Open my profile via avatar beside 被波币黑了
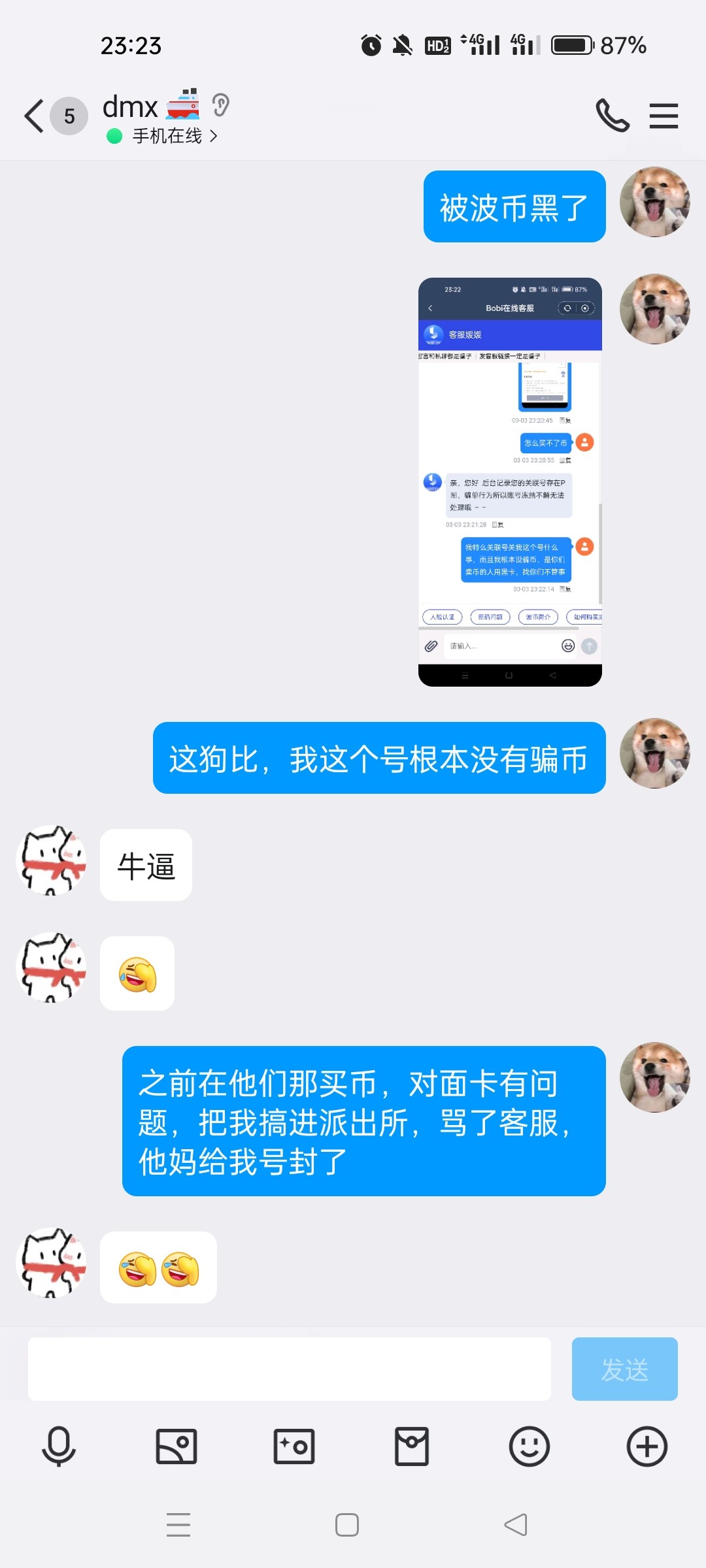Viewport: 706px width, 1568px height. tap(655, 202)
